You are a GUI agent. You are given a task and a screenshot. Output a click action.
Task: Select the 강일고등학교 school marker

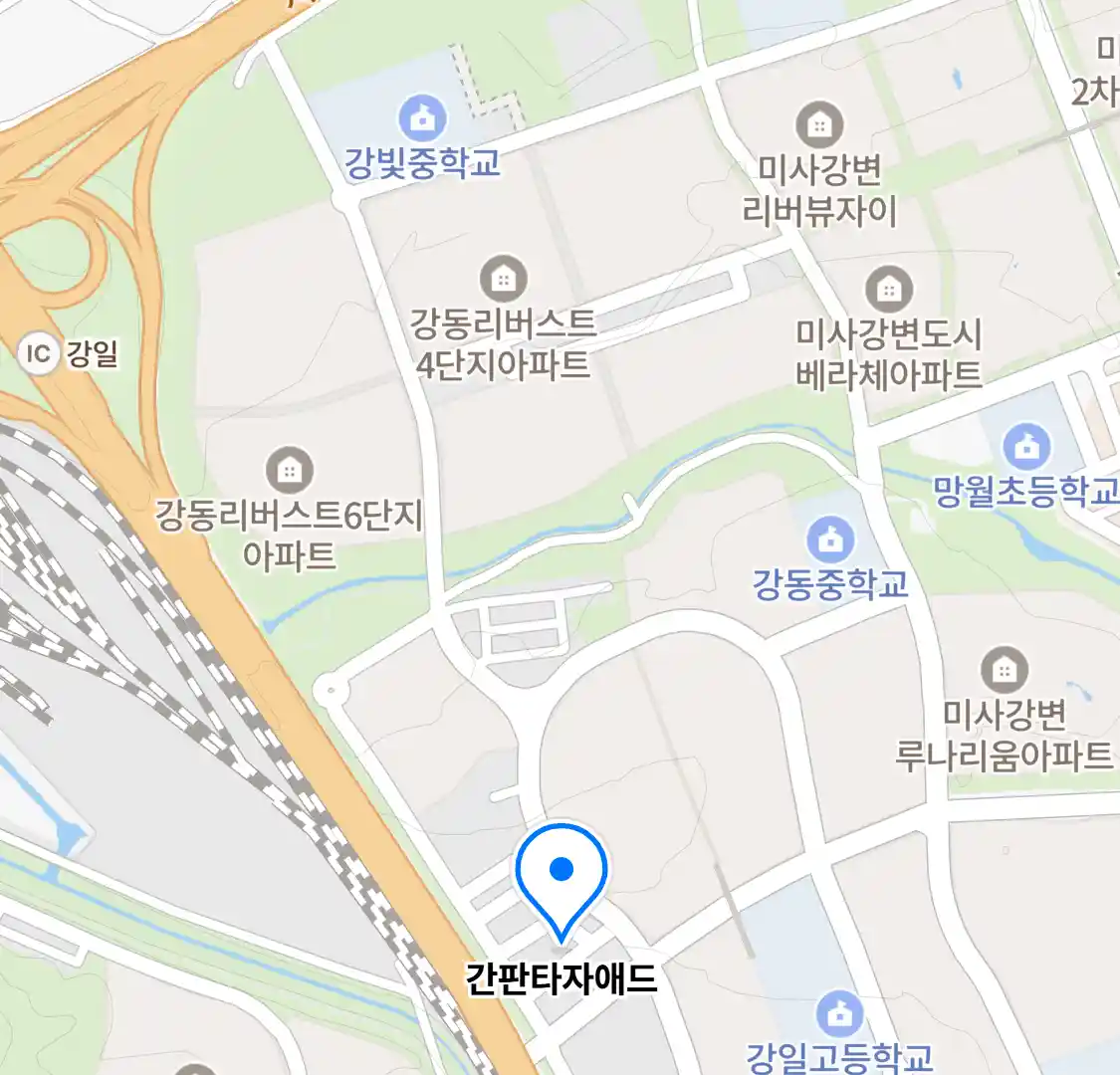tap(839, 1013)
